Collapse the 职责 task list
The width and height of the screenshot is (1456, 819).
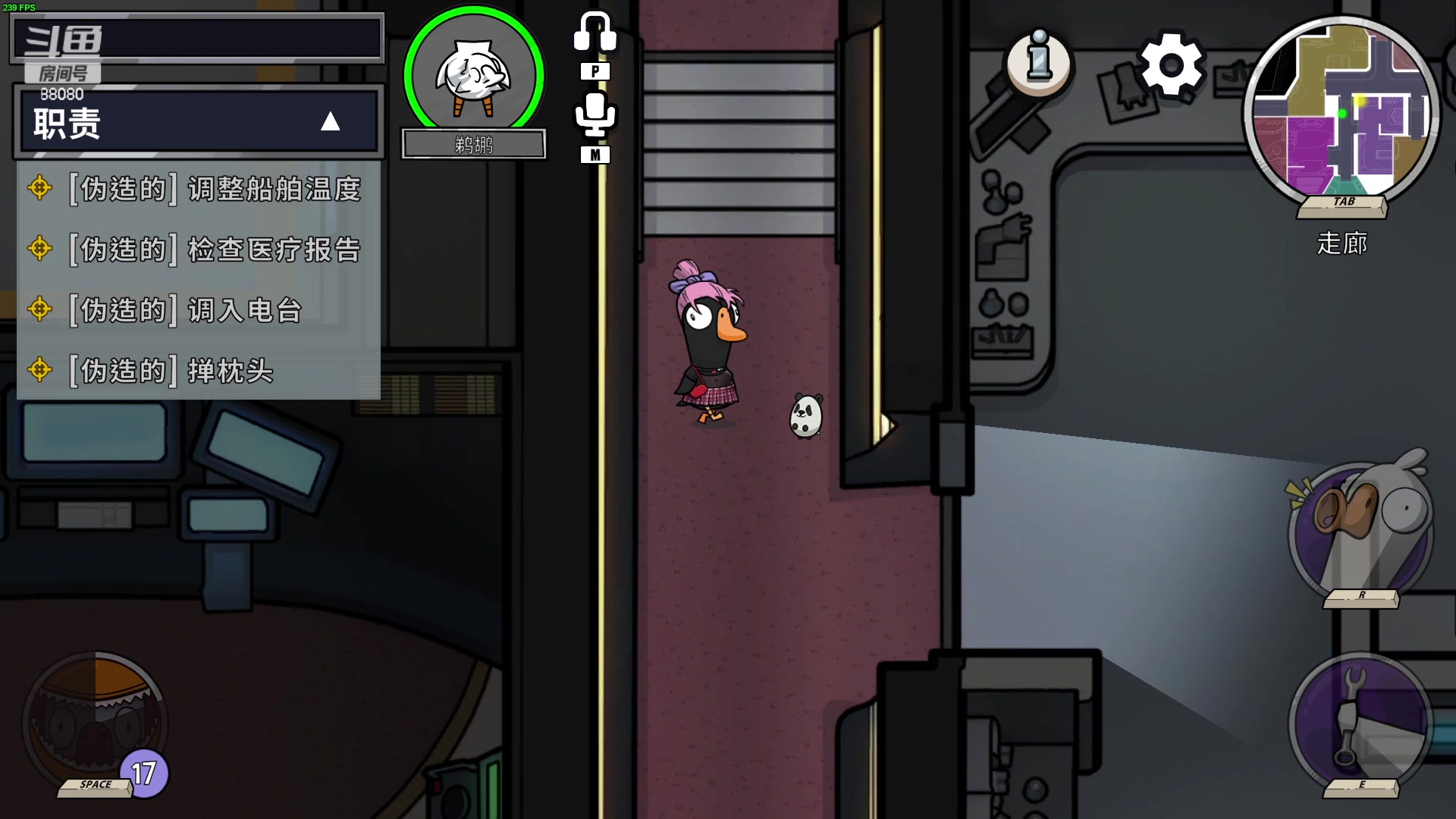[x=330, y=121]
